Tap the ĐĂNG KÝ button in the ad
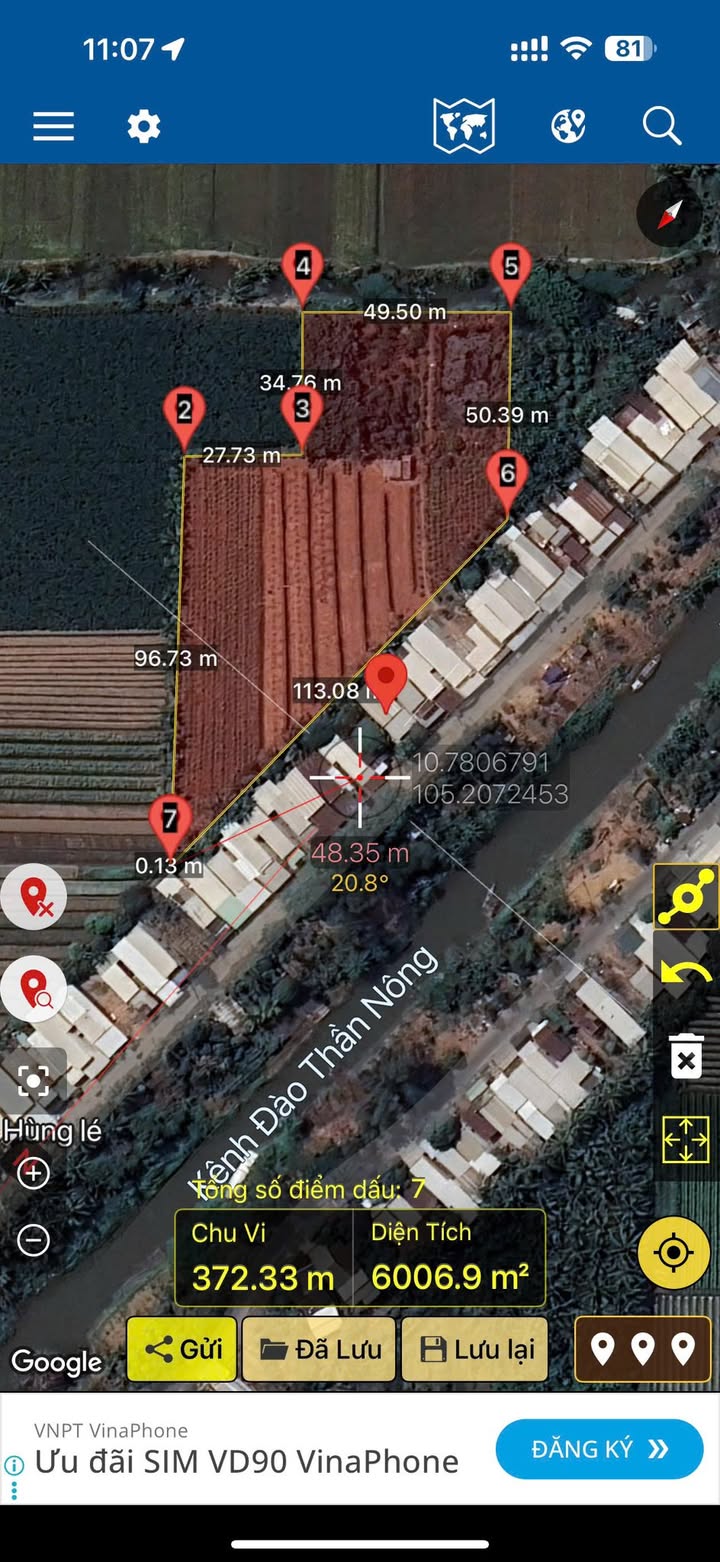Viewport: 720px width, 1562px height. 599,1449
